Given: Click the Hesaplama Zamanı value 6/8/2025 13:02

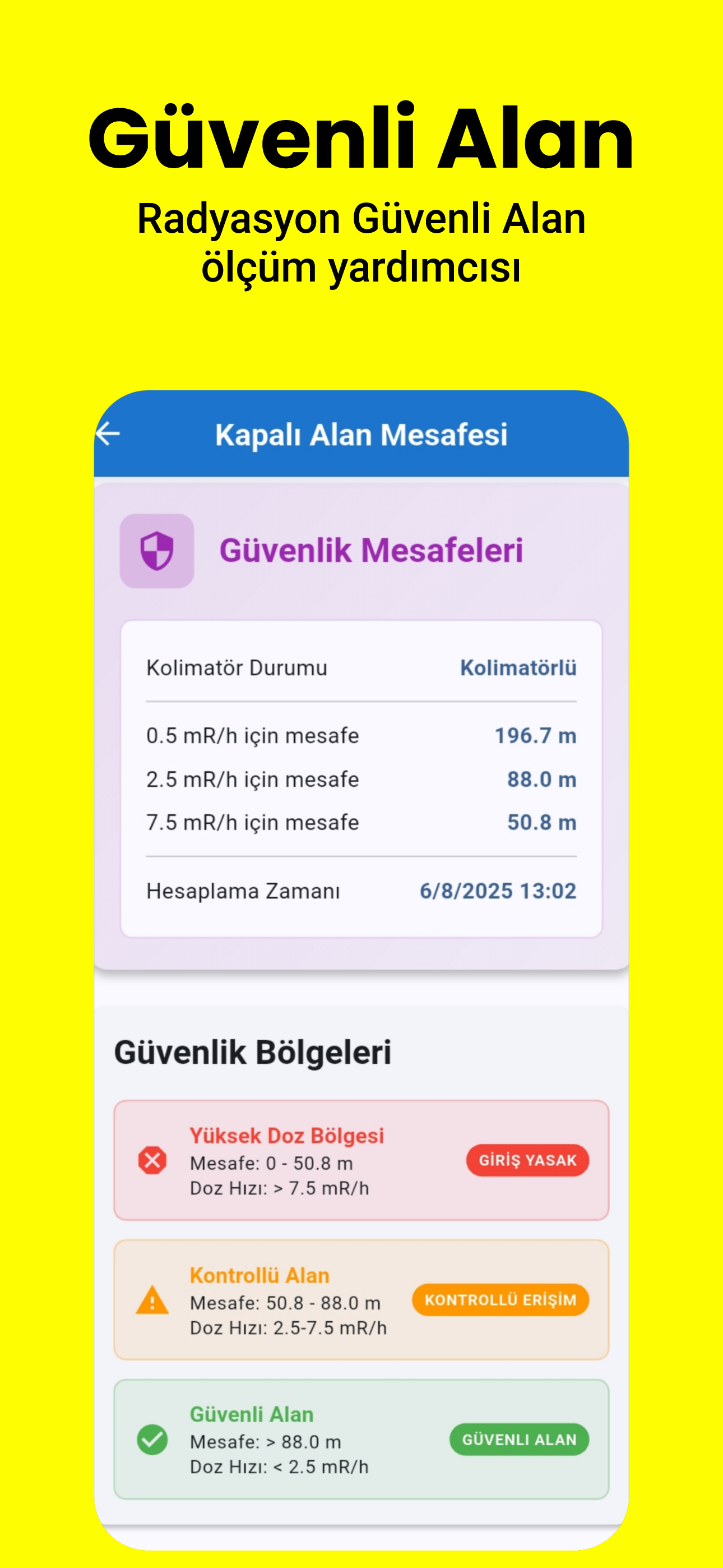Looking at the screenshot, I should [497, 891].
